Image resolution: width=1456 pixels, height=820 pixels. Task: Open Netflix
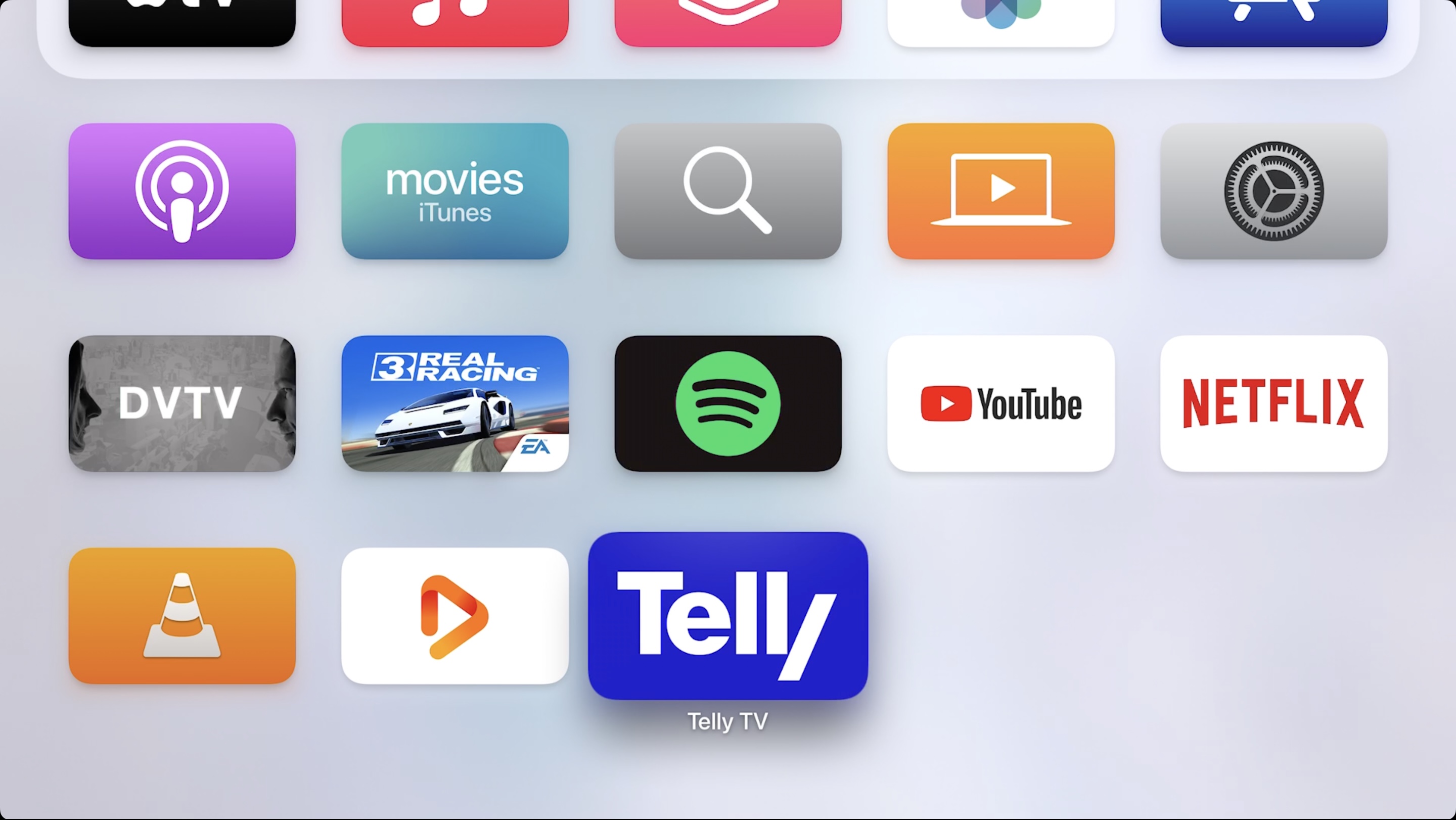1273,403
